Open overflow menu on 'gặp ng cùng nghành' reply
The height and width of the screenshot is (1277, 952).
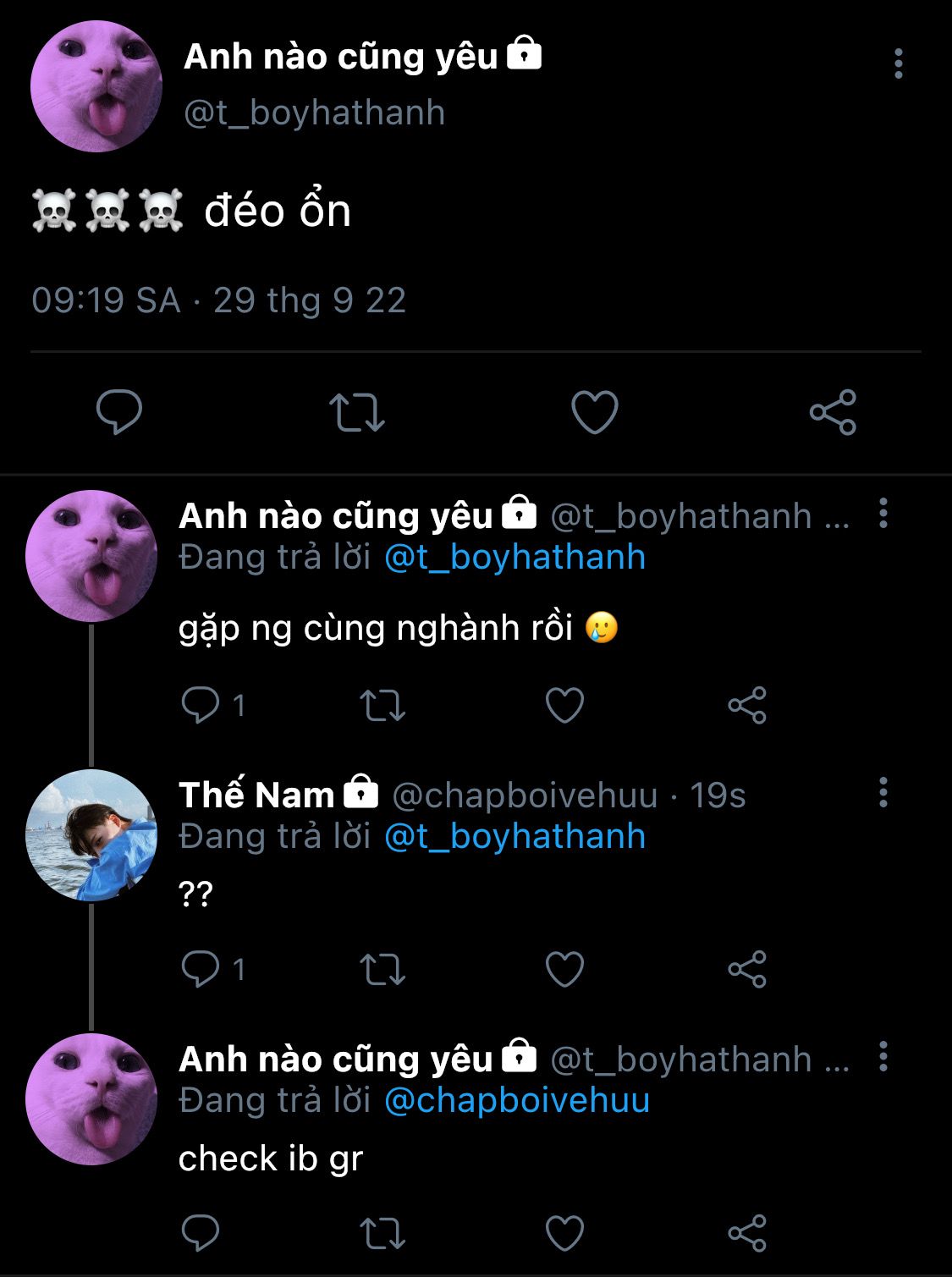coord(883,514)
